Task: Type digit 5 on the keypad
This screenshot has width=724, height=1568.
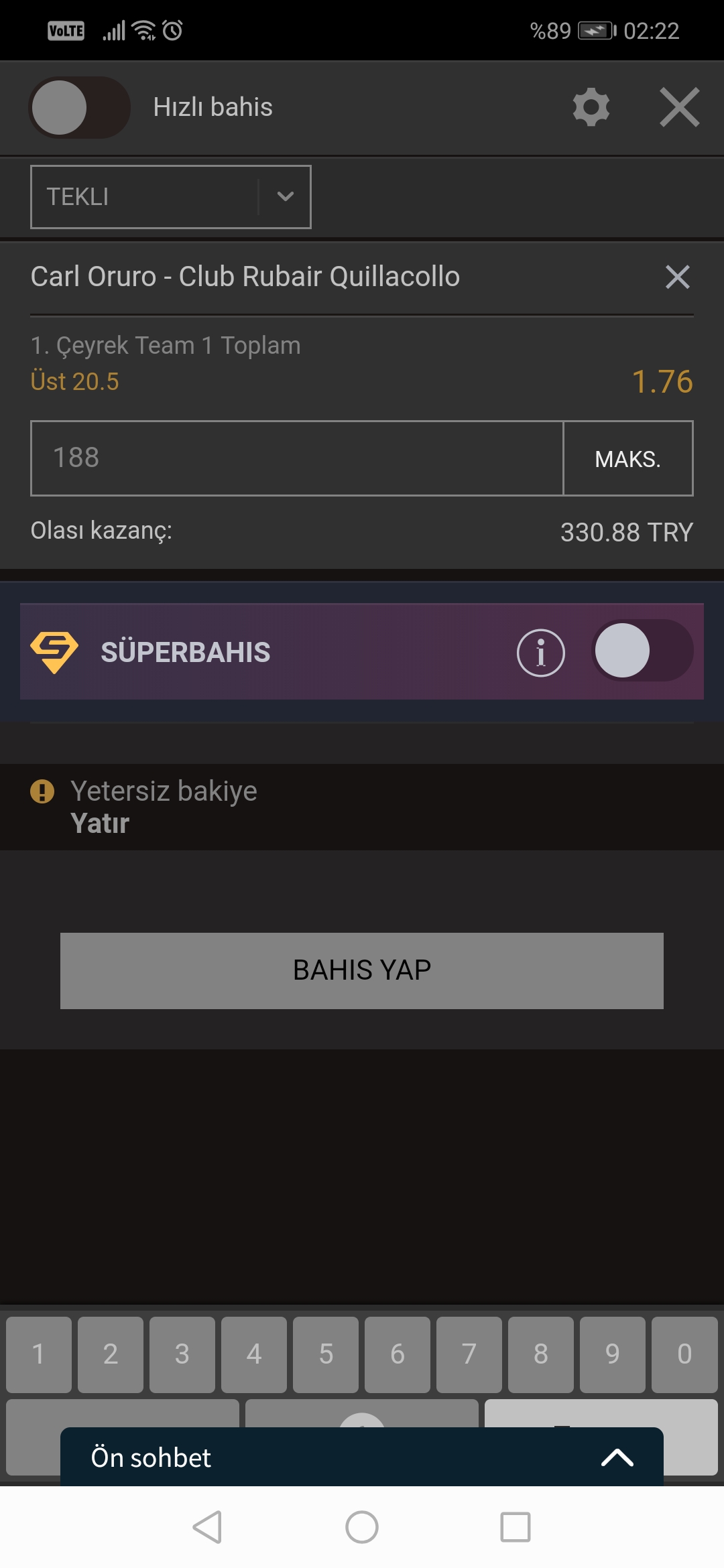Action: coord(326,1354)
